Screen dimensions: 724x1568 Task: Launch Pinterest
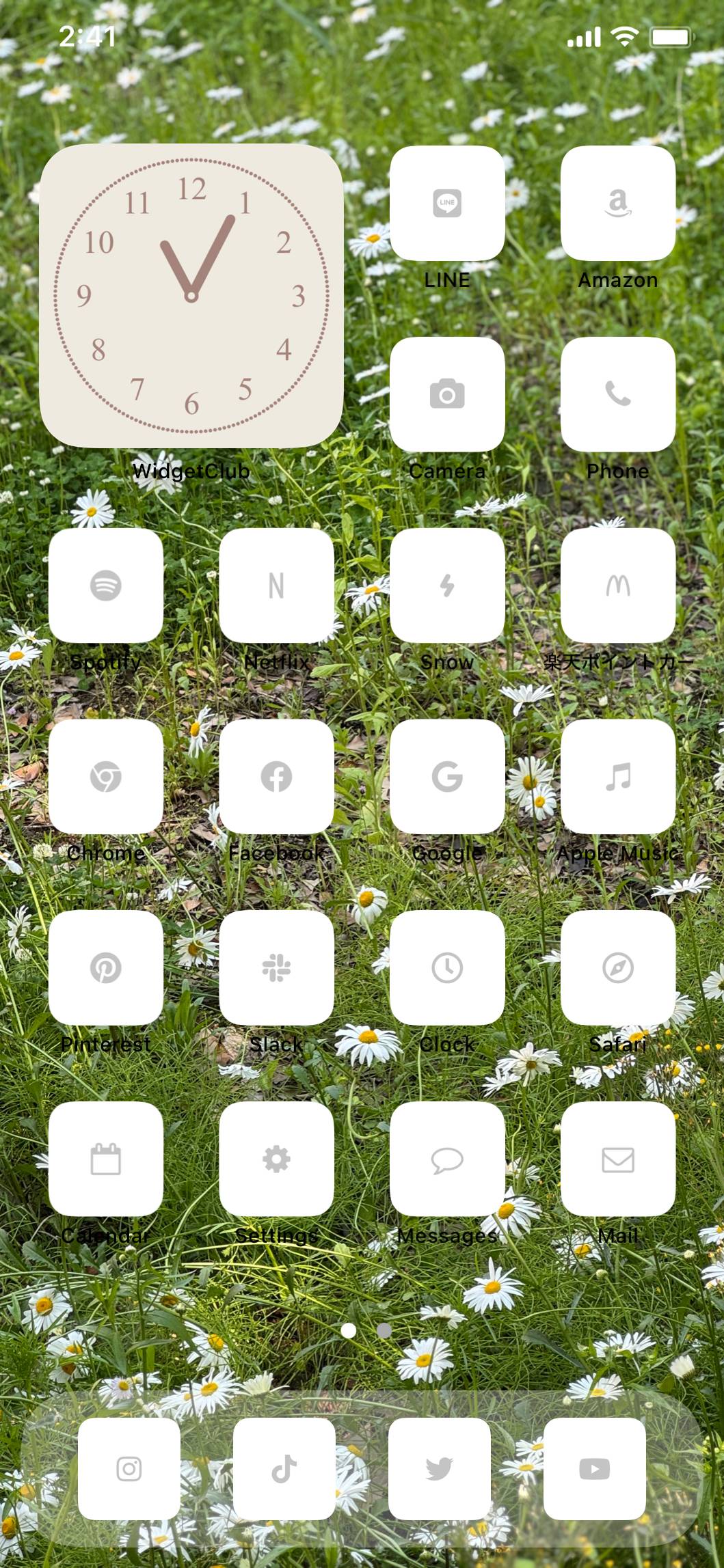click(106, 968)
